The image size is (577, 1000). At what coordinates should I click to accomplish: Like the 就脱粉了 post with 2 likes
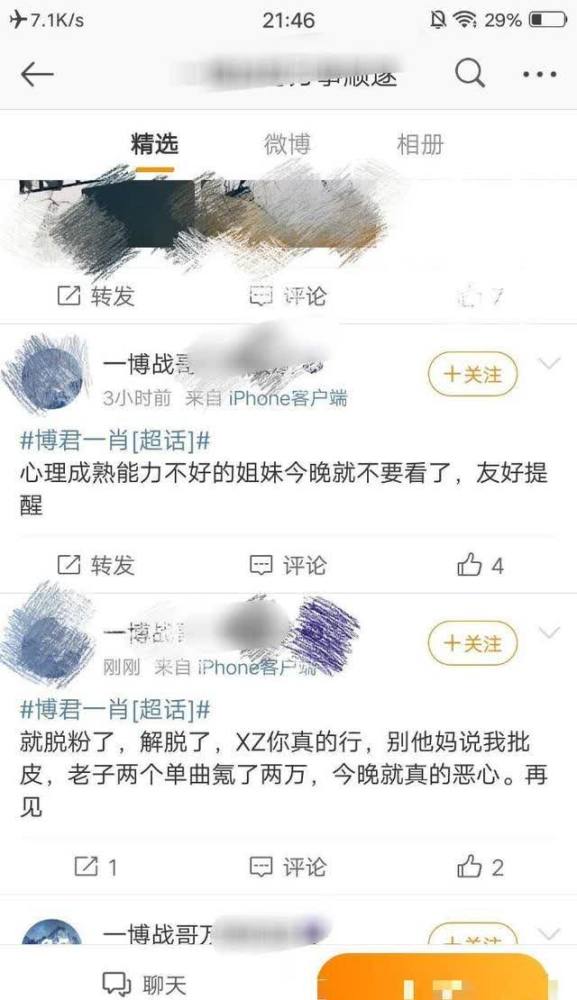(480, 867)
